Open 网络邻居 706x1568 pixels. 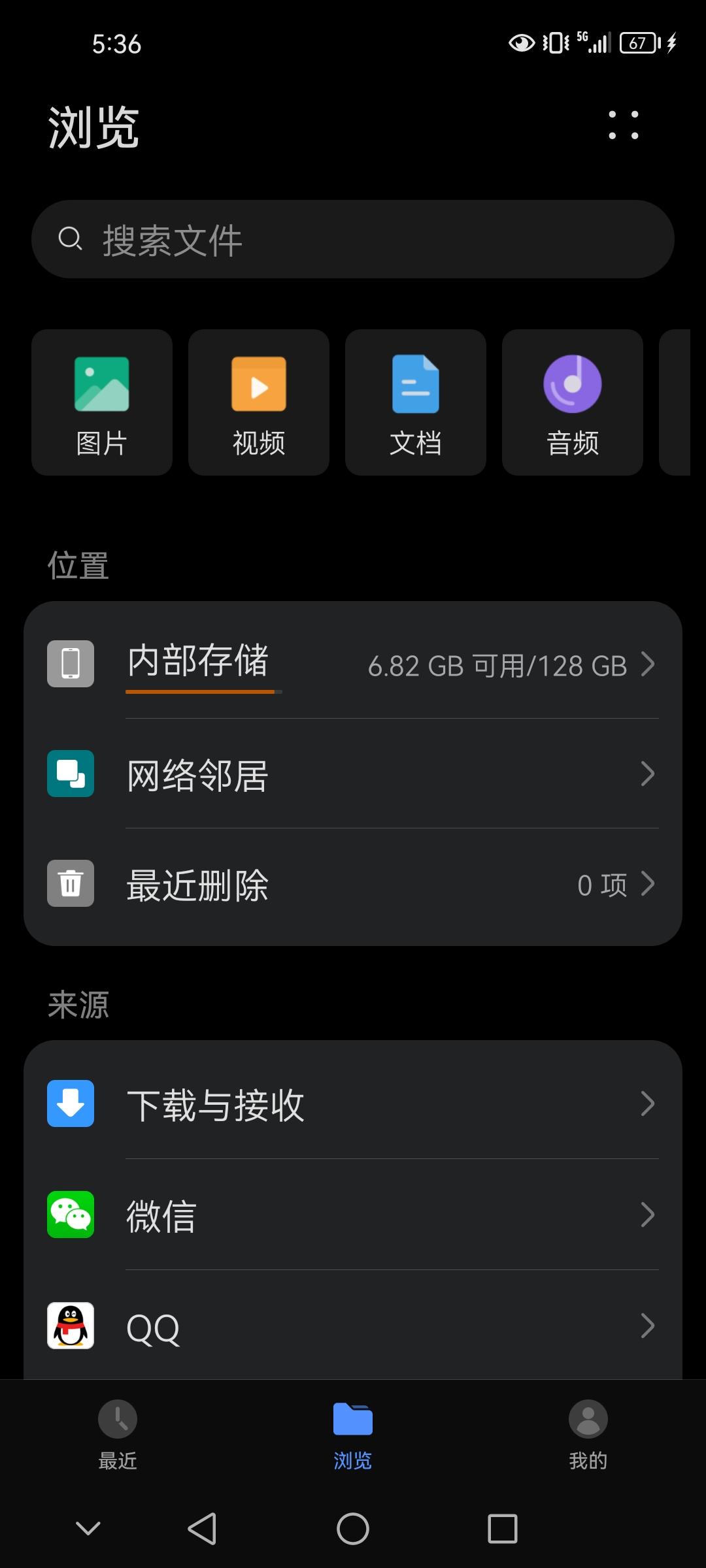pyautogui.click(x=353, y=774)
